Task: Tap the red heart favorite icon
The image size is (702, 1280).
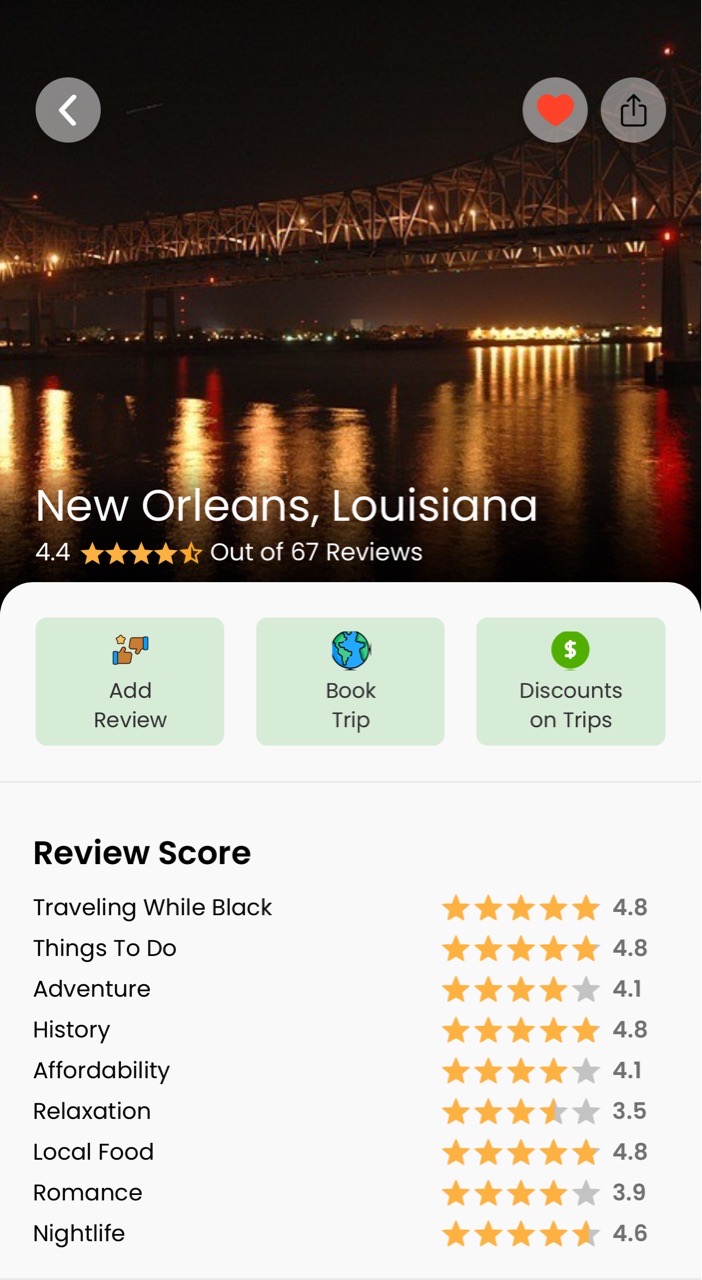Action: 555,110
